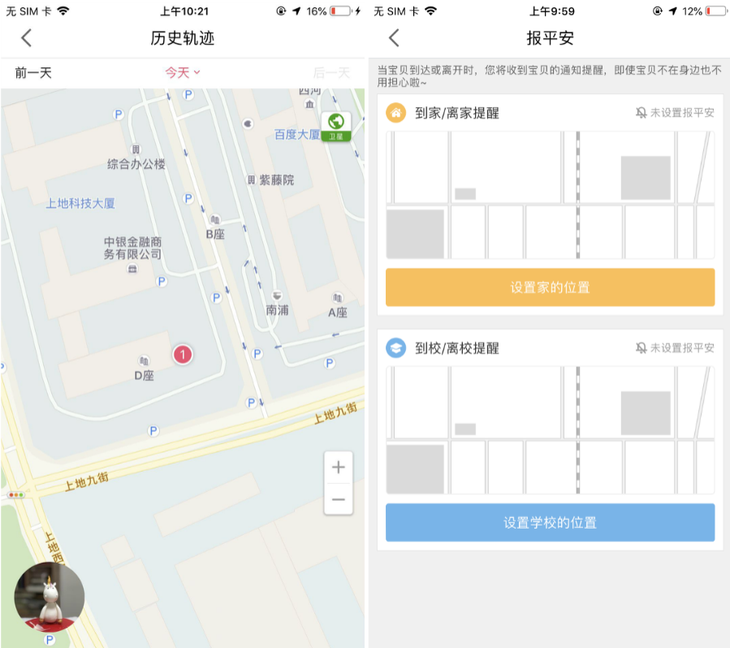Switch to 前一天 history

click(x=33, y=73)
